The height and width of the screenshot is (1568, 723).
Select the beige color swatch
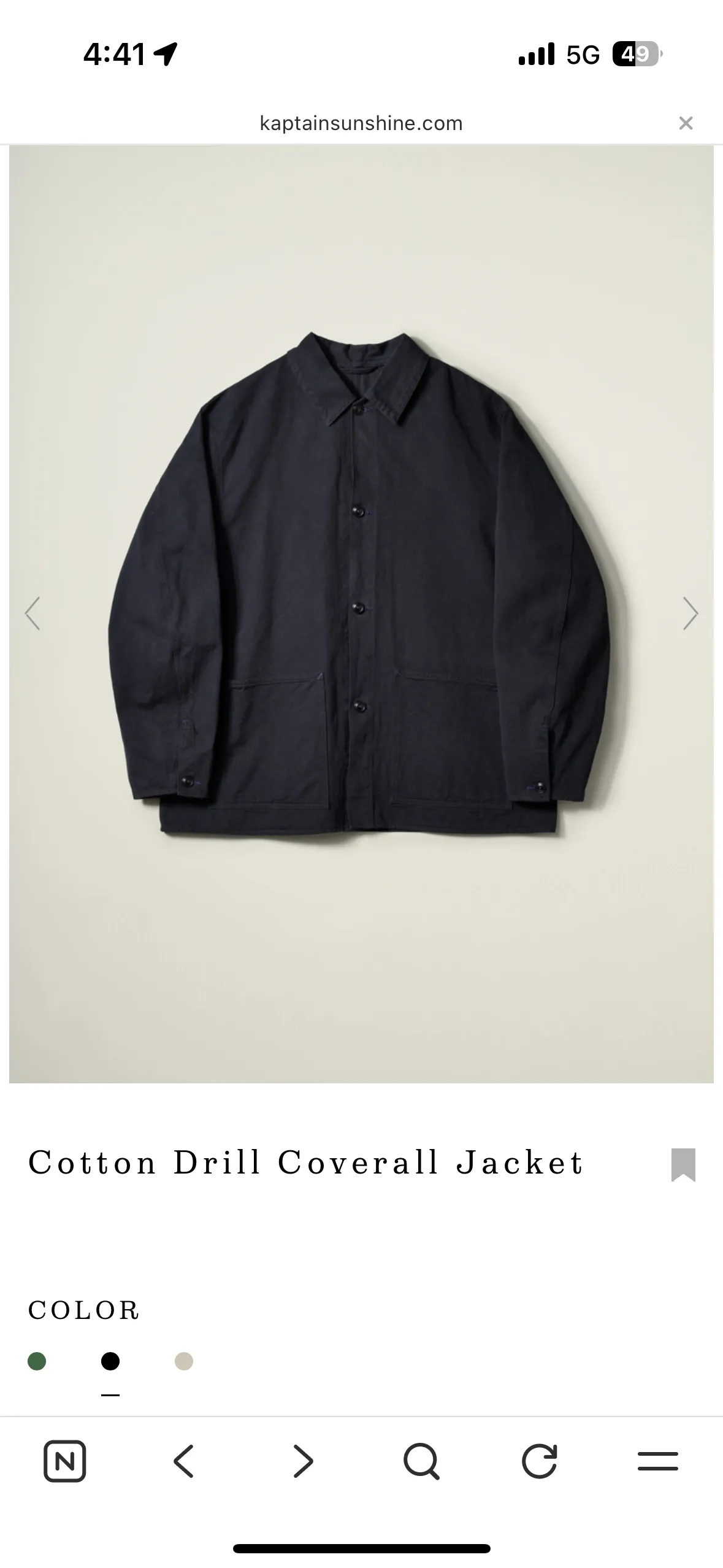[x=184, y=1361]
